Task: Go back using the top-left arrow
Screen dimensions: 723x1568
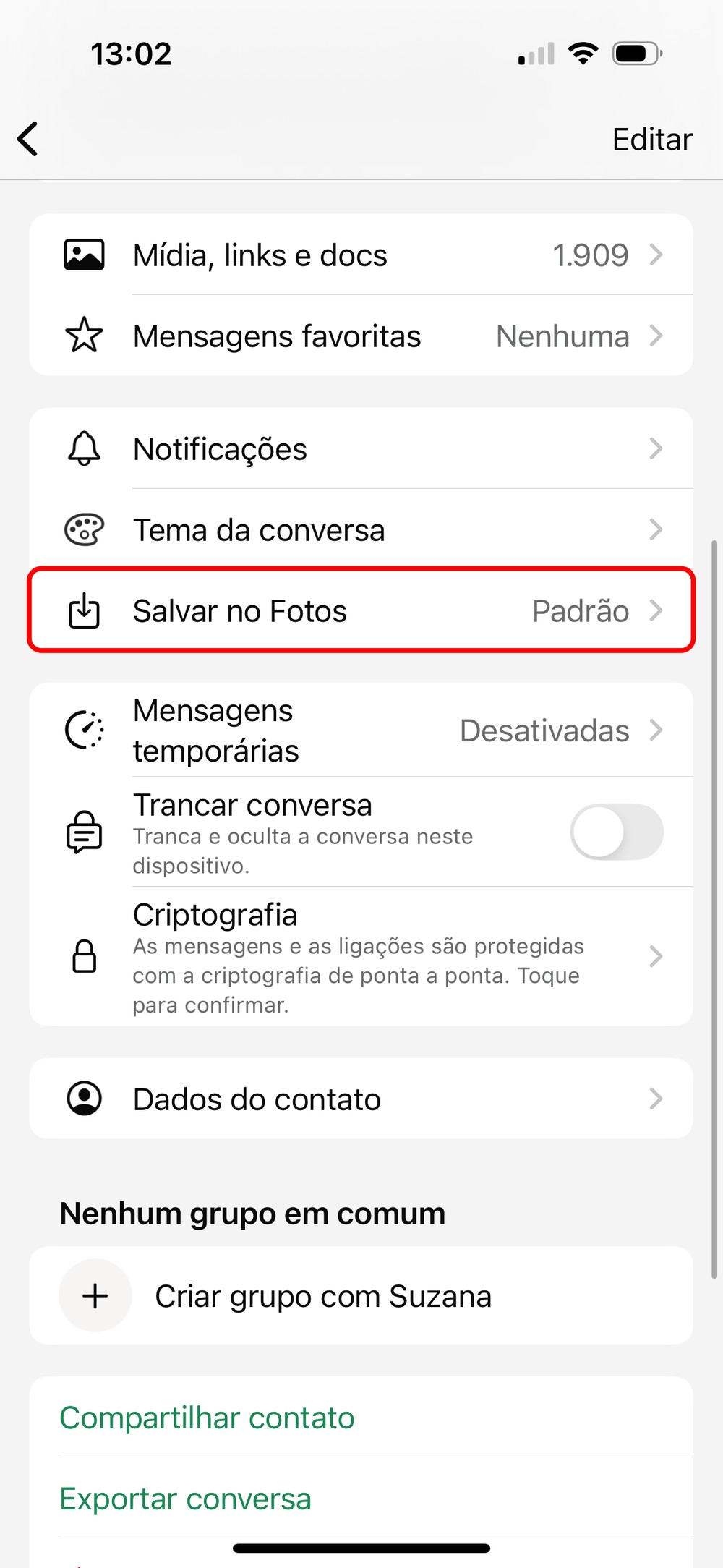Action: 29,139
